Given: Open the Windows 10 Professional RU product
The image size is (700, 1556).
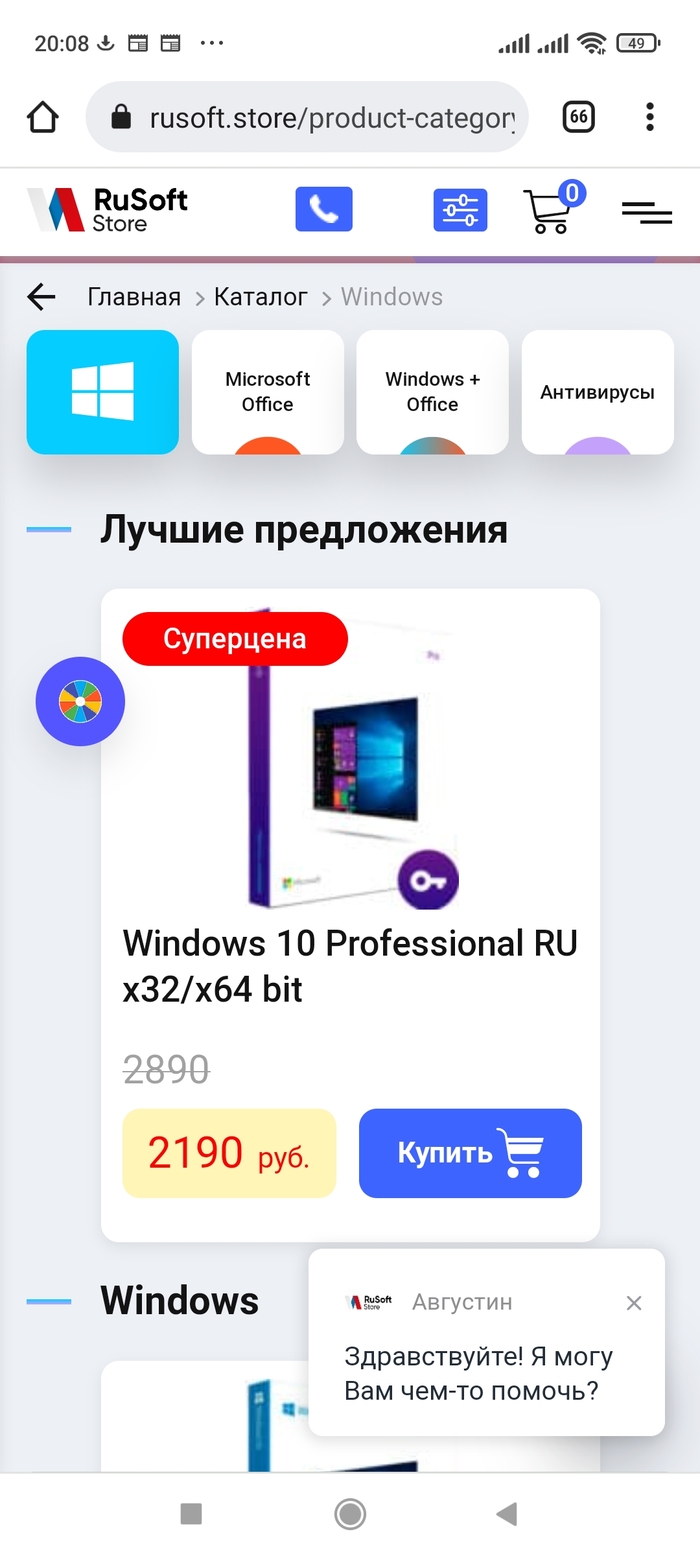Looking at the screenshot, I should pos(349,966).
